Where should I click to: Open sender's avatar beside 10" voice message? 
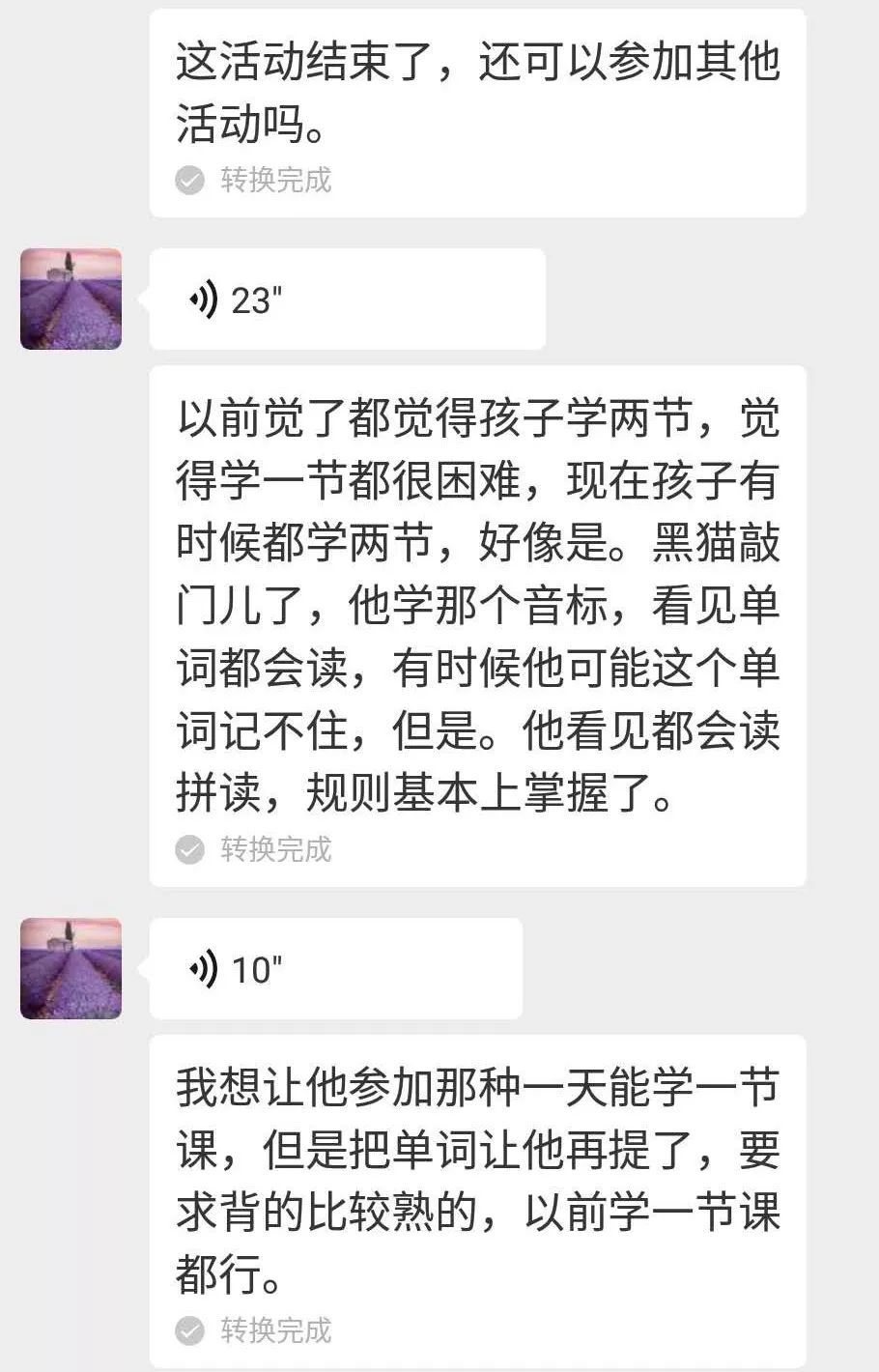[71, 968]
